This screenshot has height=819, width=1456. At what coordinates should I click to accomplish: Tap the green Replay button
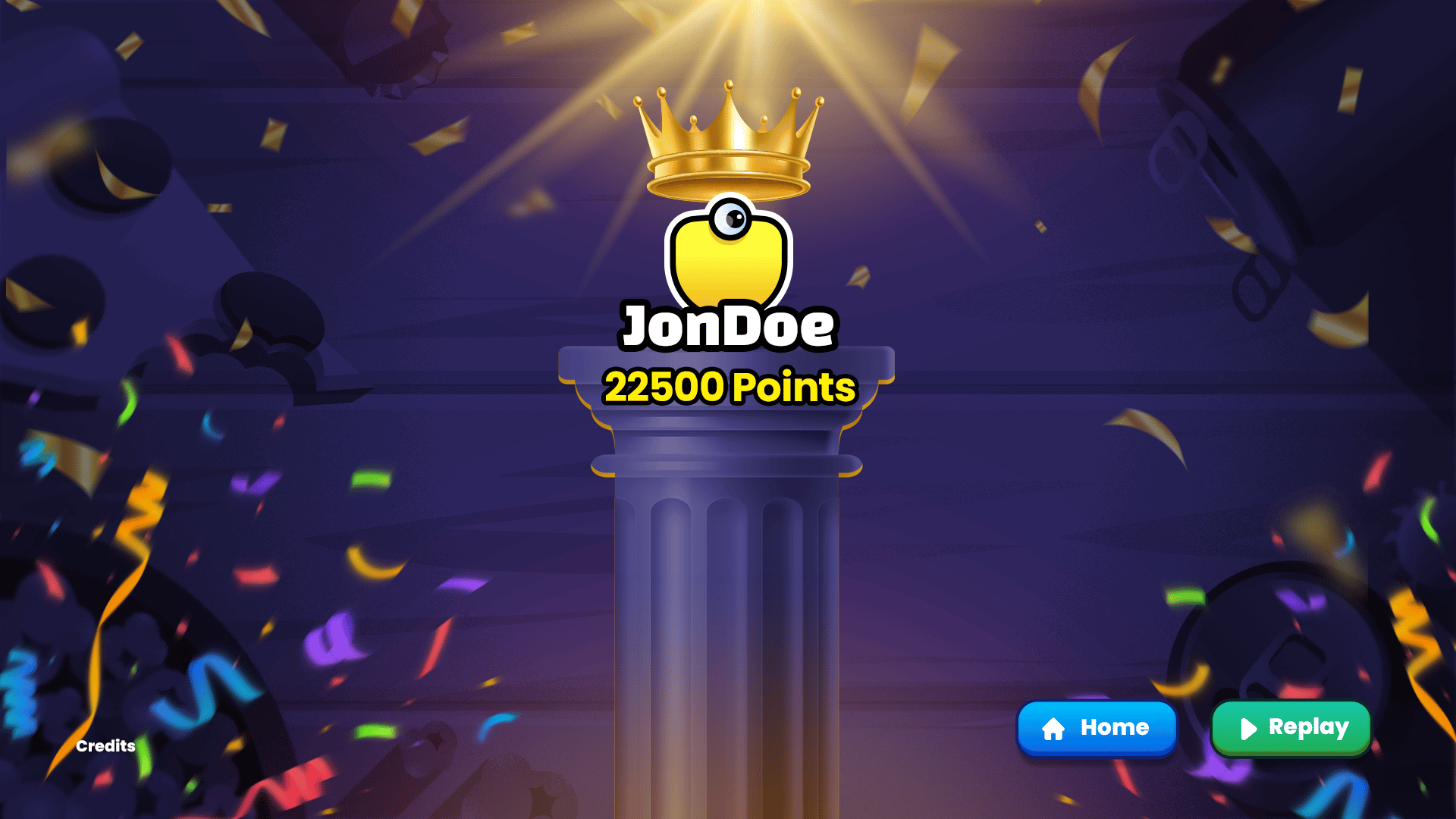point(1291,727)
